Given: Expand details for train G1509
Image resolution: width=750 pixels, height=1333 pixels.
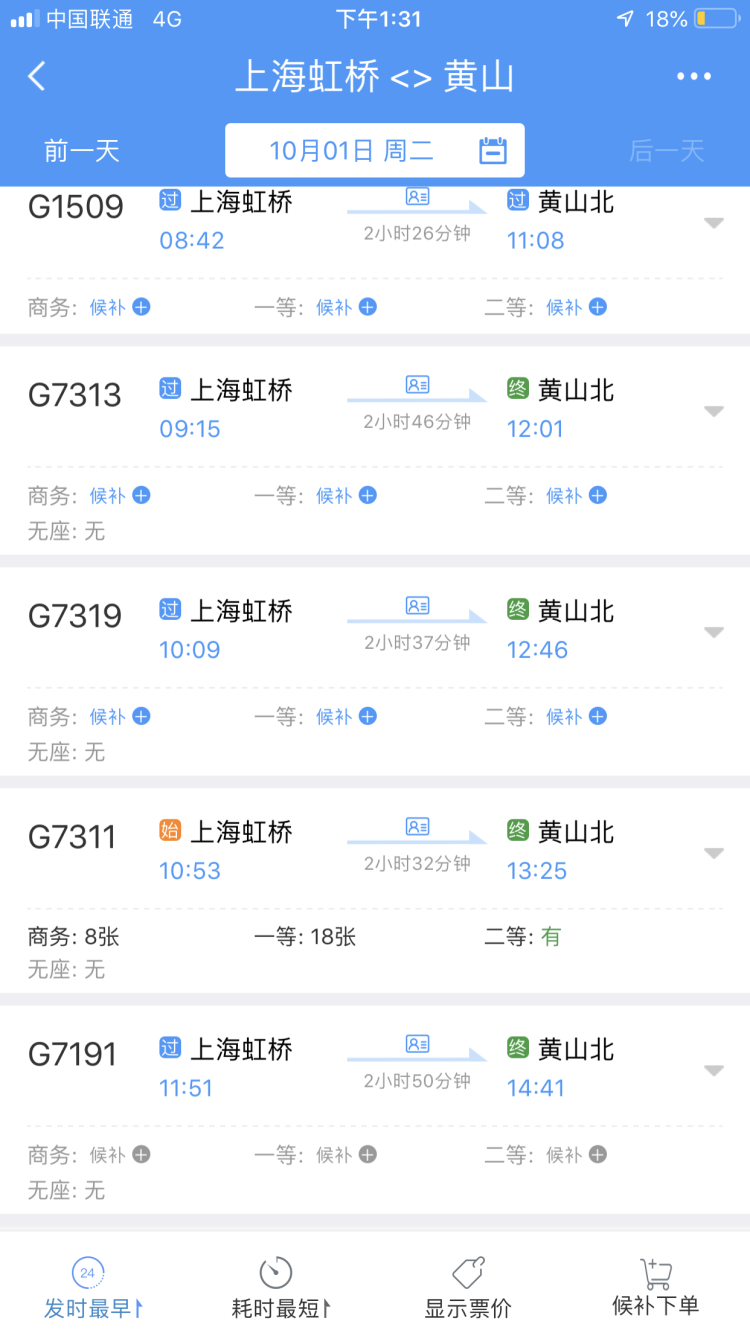Looking at the screenshot, I should point(713,223).
